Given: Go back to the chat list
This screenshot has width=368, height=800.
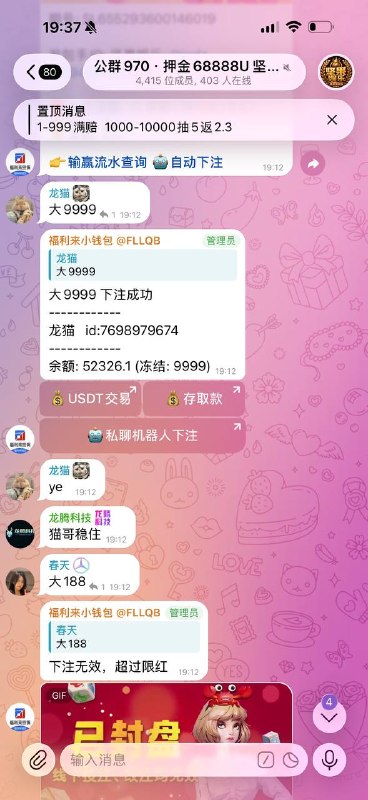Looking at the screenshot, I should click(42, 72).
